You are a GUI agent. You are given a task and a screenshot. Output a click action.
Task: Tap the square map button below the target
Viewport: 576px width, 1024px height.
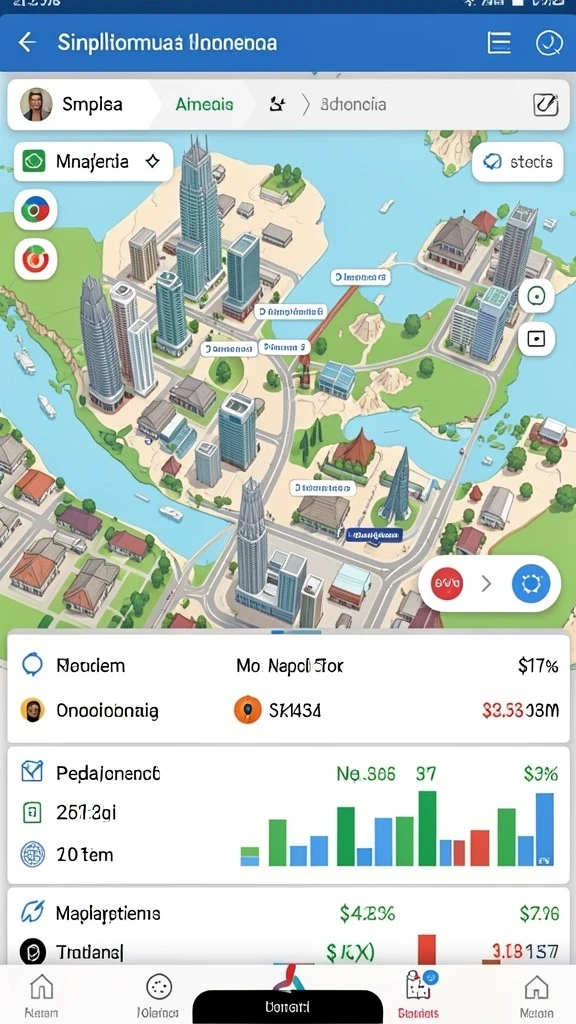click(536, 339)
